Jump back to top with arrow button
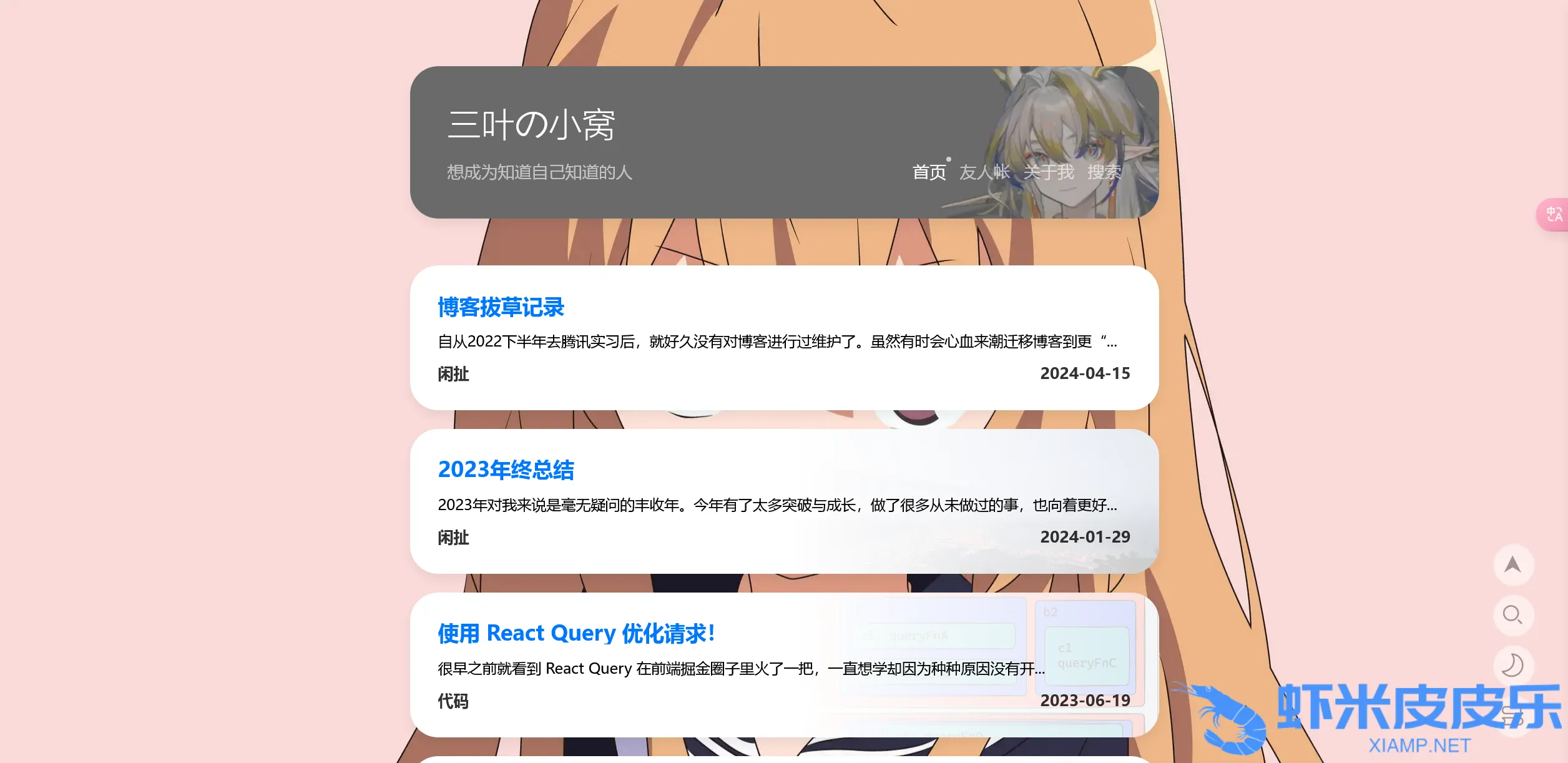This screenshot has width=1568, height=763. (1512, 565)
